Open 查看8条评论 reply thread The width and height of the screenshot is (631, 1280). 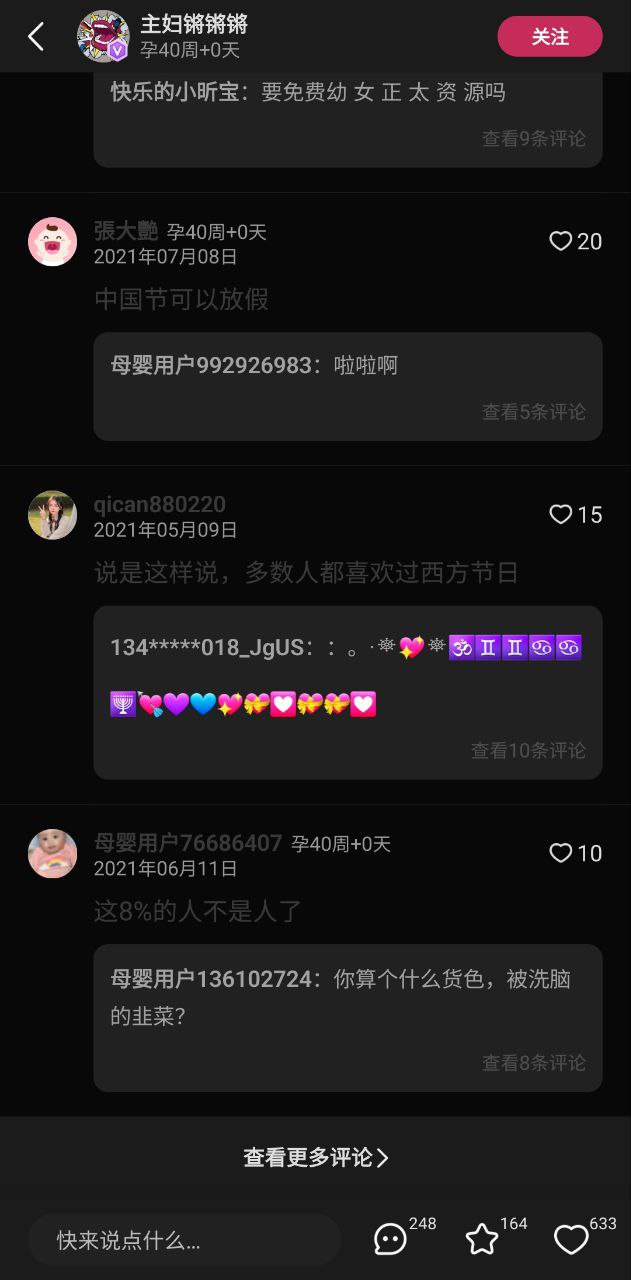point(534,1063)
